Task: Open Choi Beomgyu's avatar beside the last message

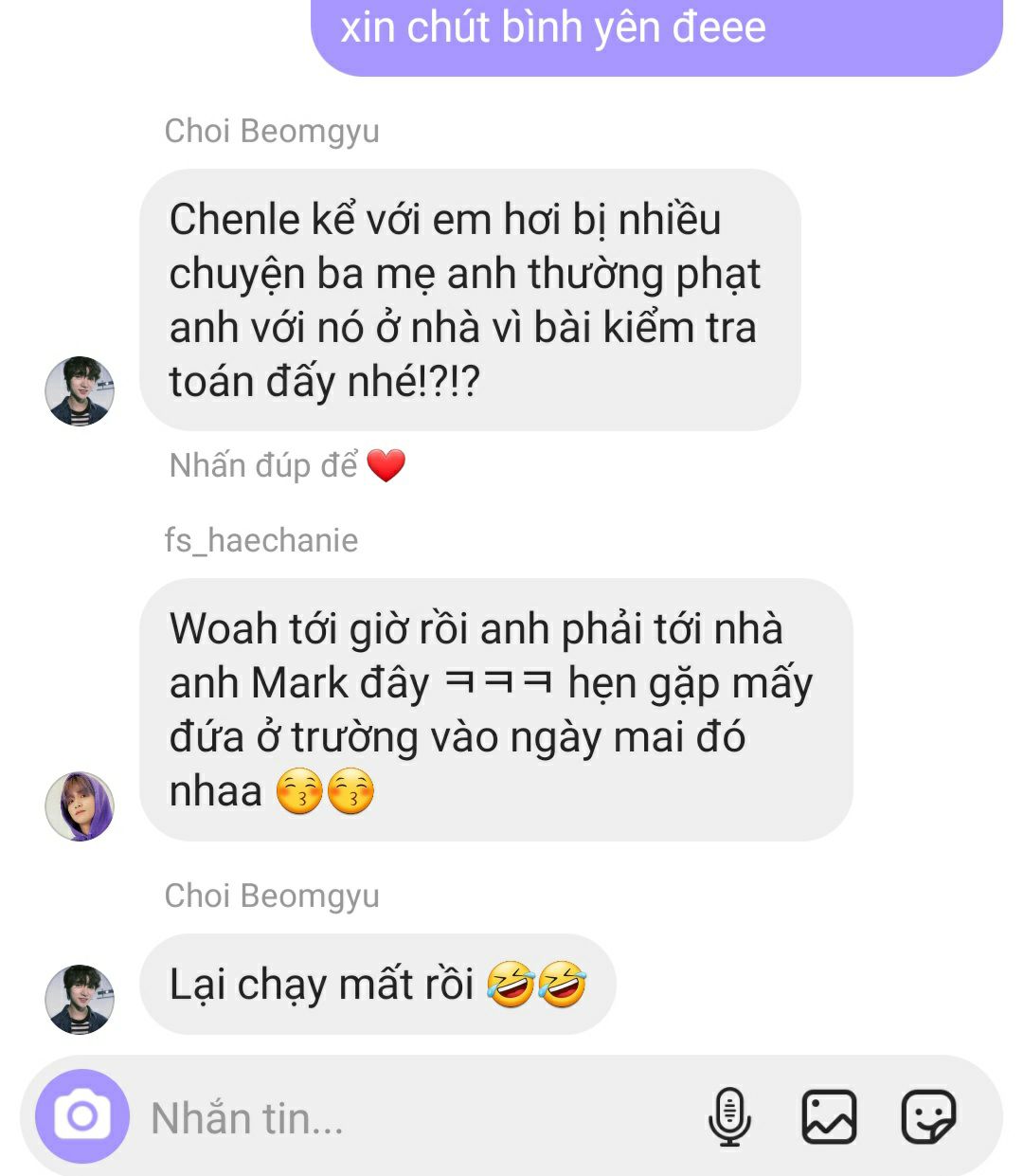Action: pos(80,999)
